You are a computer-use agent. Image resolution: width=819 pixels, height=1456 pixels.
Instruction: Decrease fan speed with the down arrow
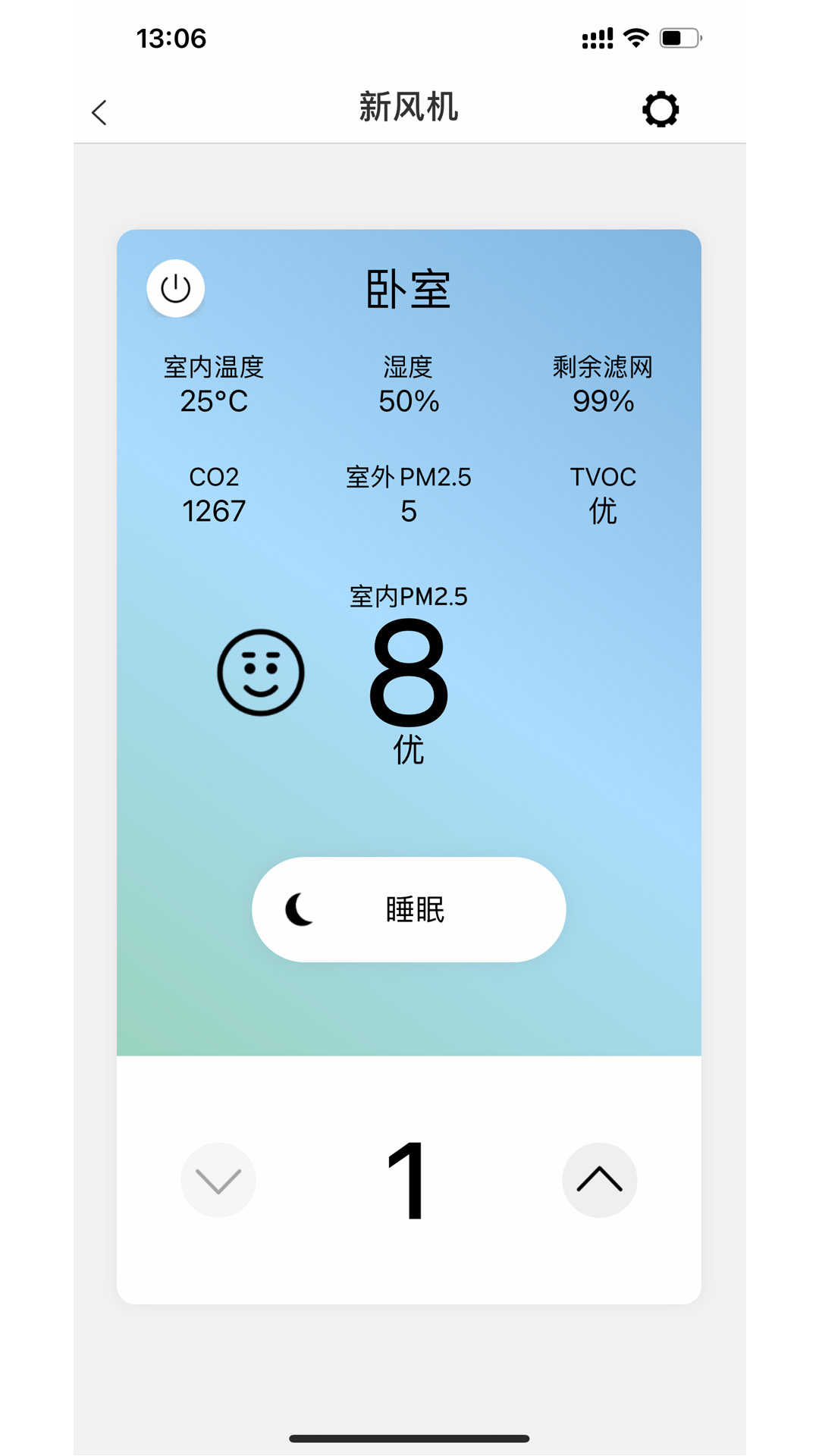click(218, 1180)
